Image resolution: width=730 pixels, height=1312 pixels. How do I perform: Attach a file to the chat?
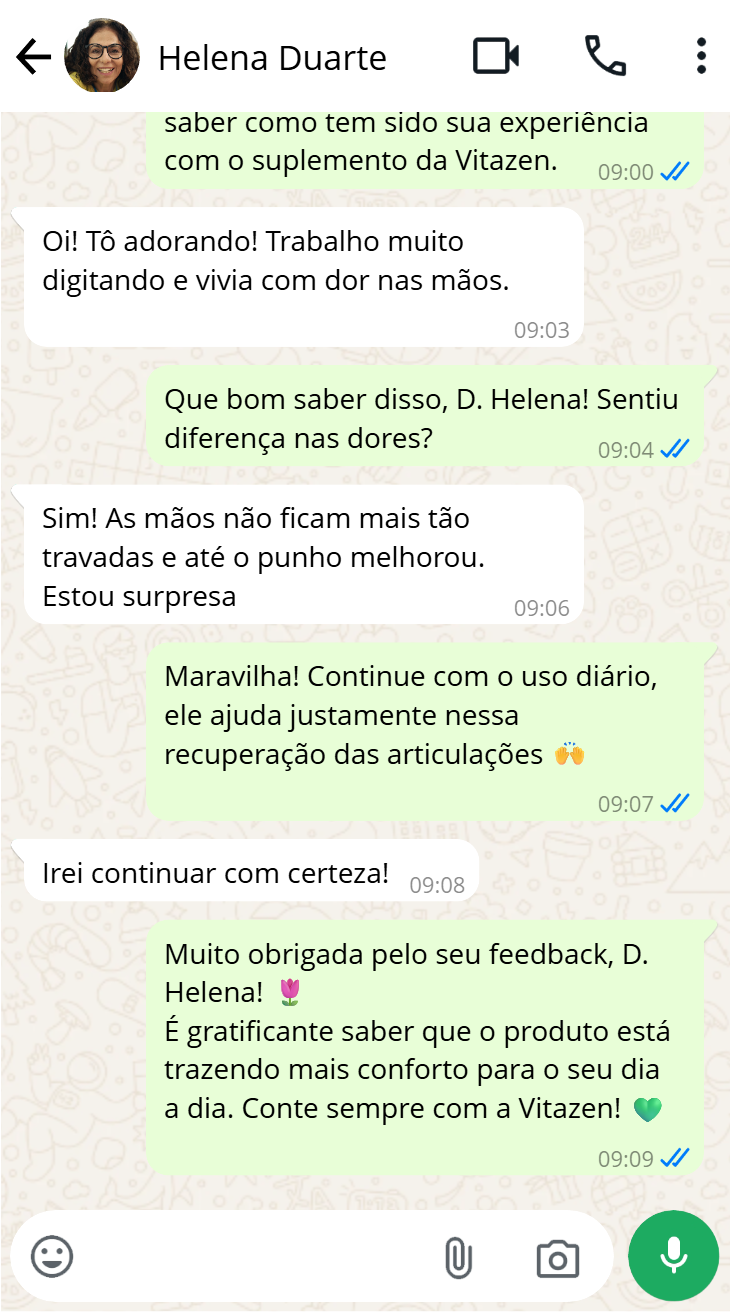[x=457, y=1258]
